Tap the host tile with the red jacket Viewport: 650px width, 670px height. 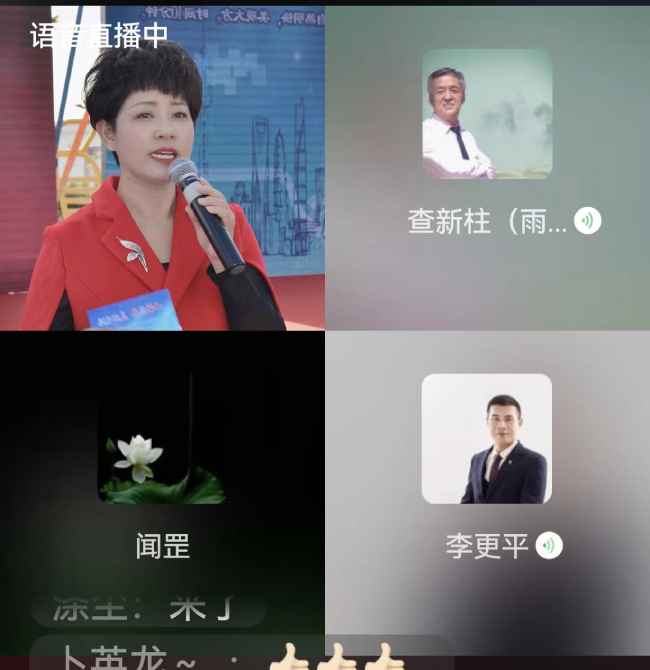162,168
